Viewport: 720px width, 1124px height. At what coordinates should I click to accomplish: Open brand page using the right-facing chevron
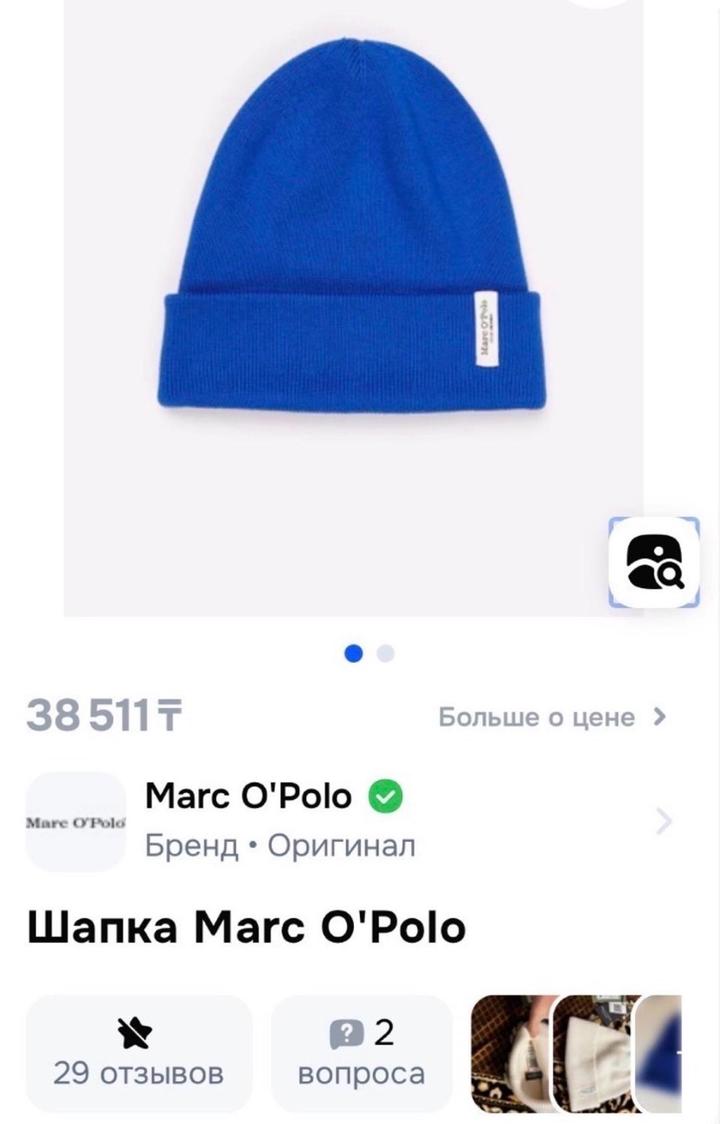(665, 821)
